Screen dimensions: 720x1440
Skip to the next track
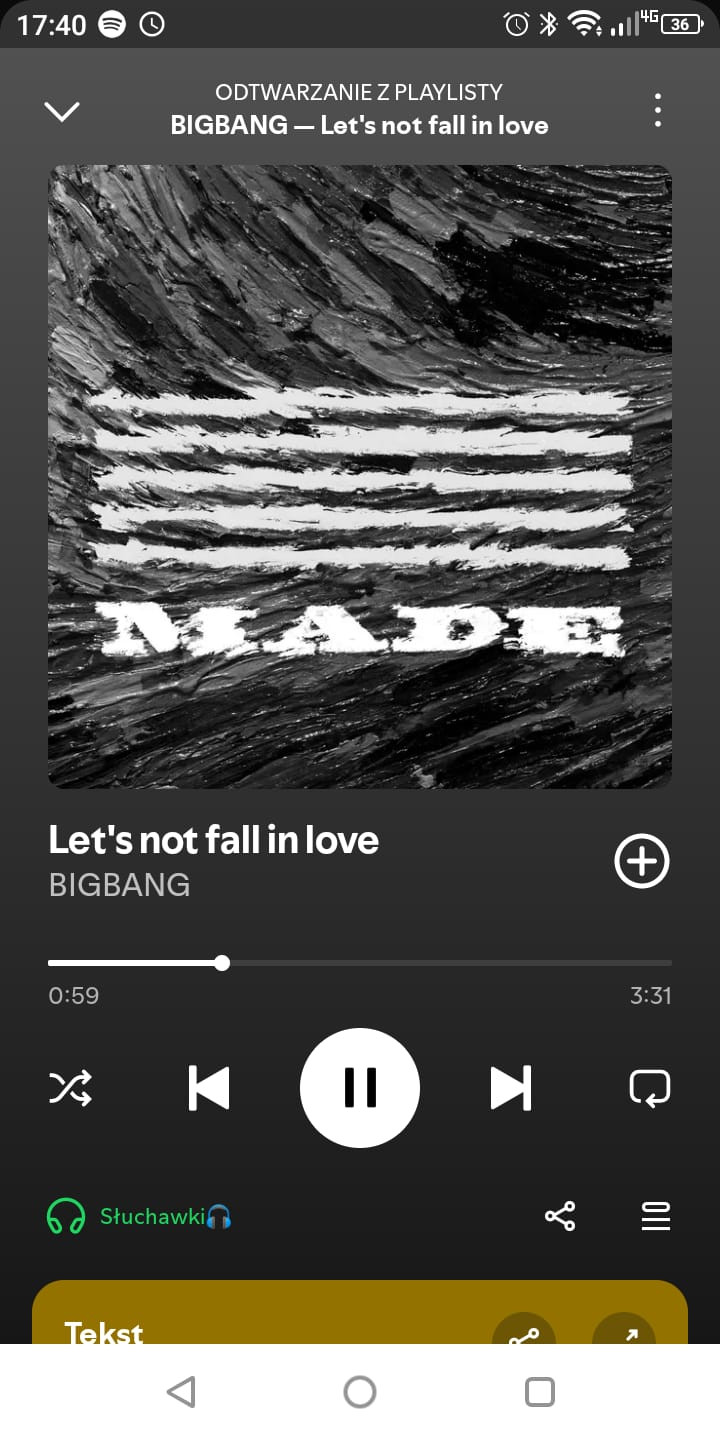[x=510, y=1087]
